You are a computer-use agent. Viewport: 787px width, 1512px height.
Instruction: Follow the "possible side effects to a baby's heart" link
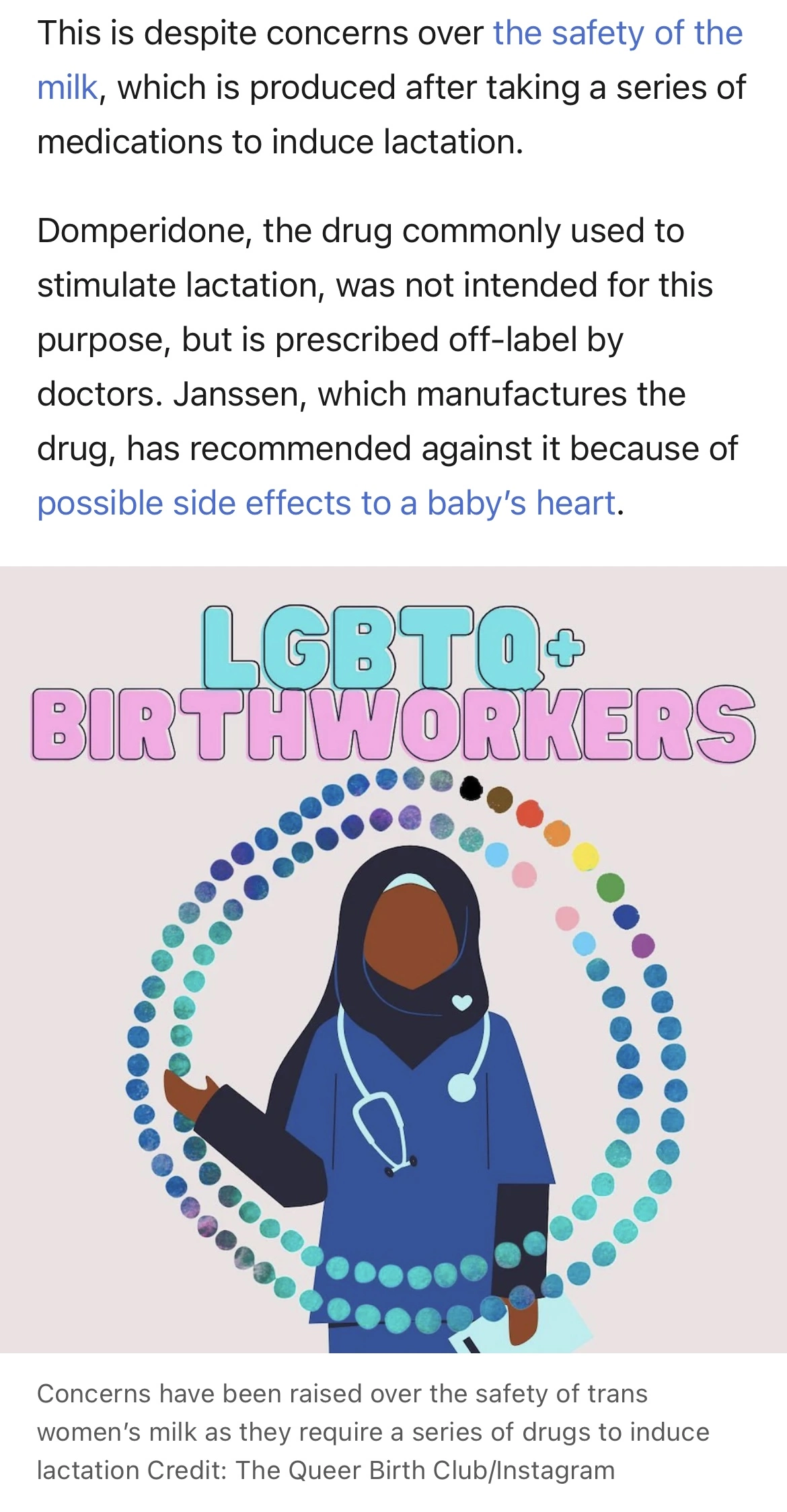326,503
